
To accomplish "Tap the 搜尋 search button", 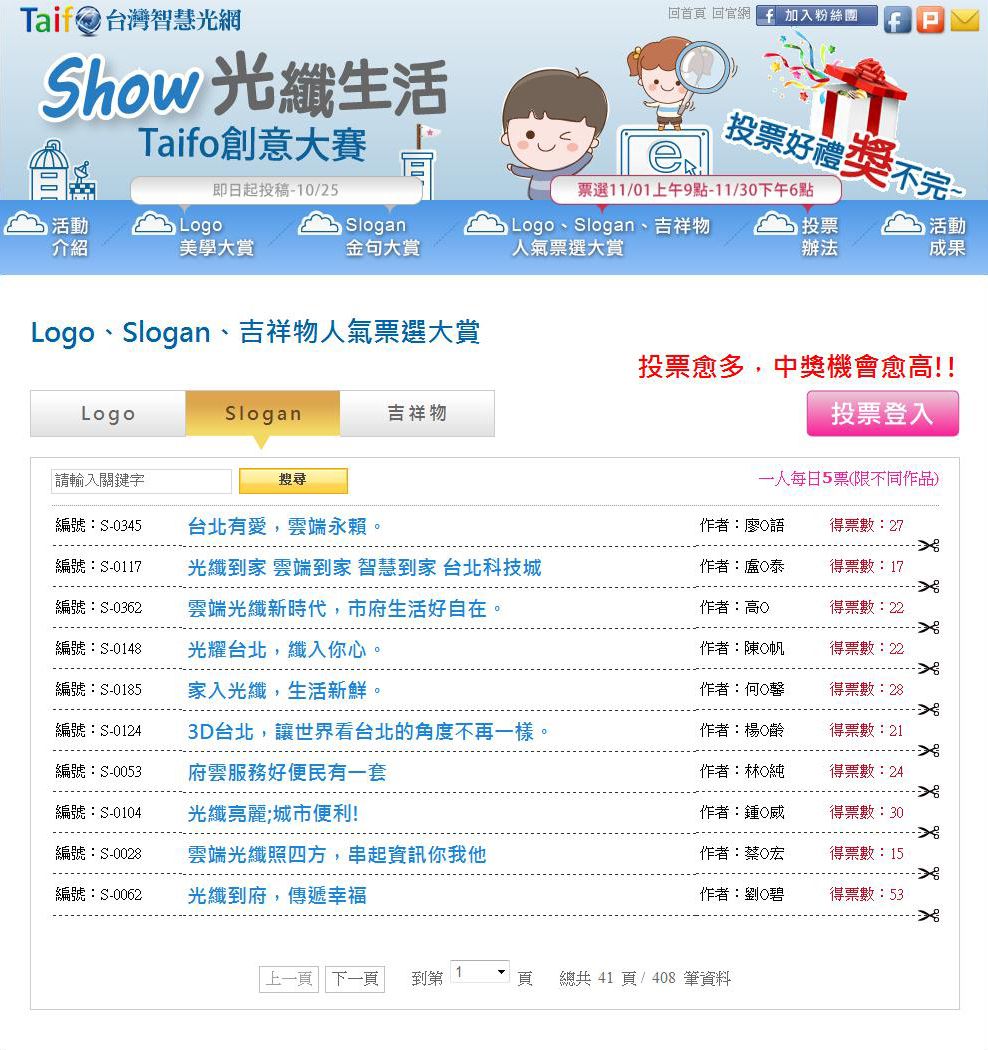I will click(293, 481).
